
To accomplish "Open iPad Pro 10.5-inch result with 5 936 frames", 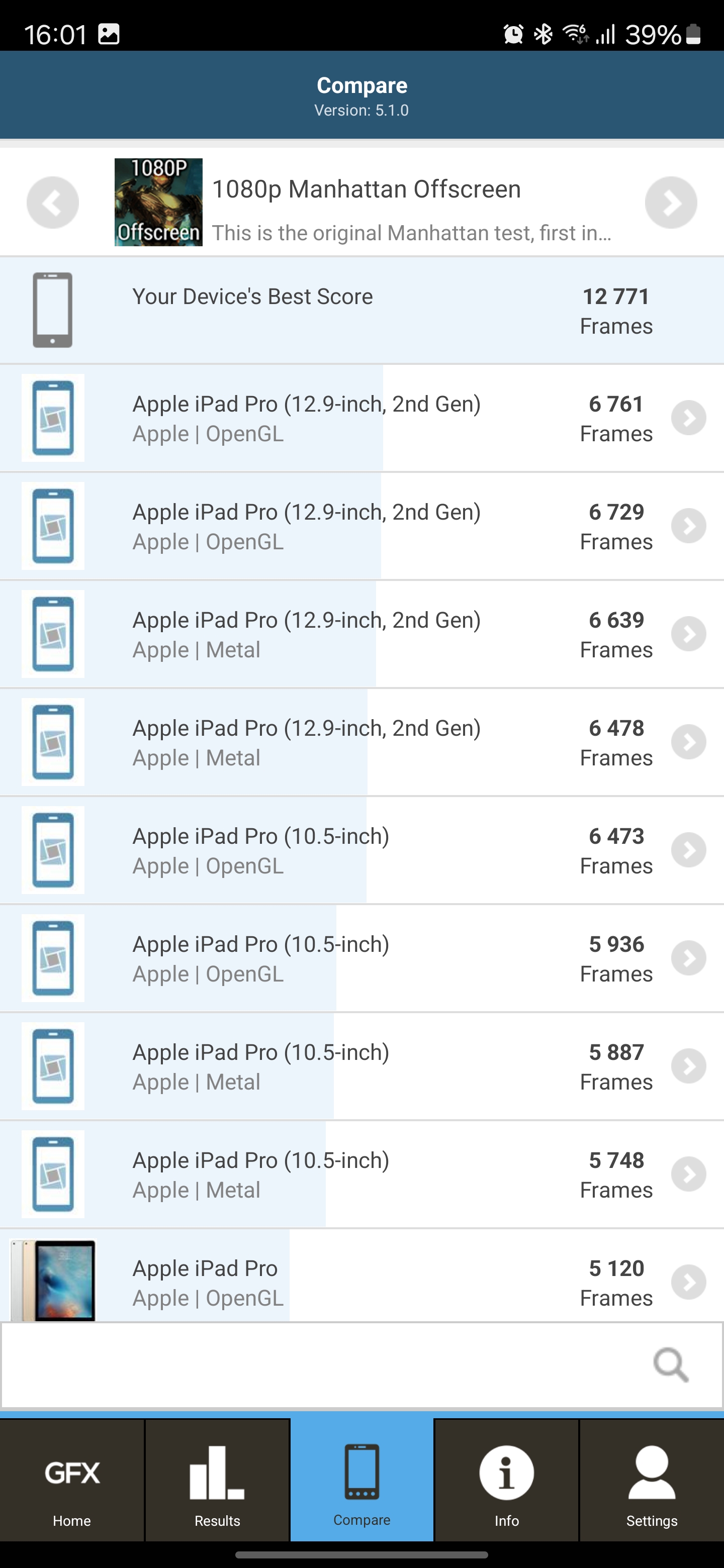I will coord(361,959).
